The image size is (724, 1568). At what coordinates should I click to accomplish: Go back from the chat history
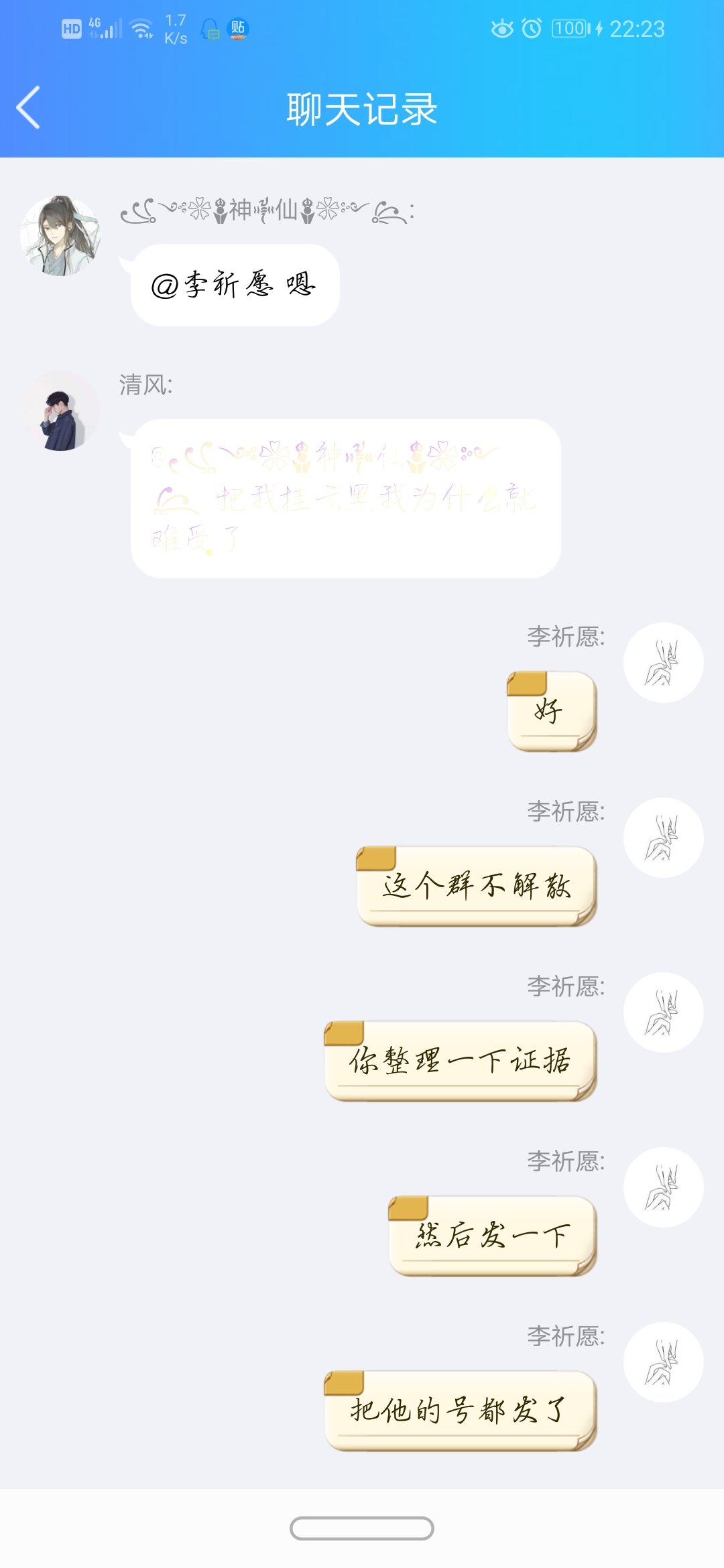click(x=28, y=108)
